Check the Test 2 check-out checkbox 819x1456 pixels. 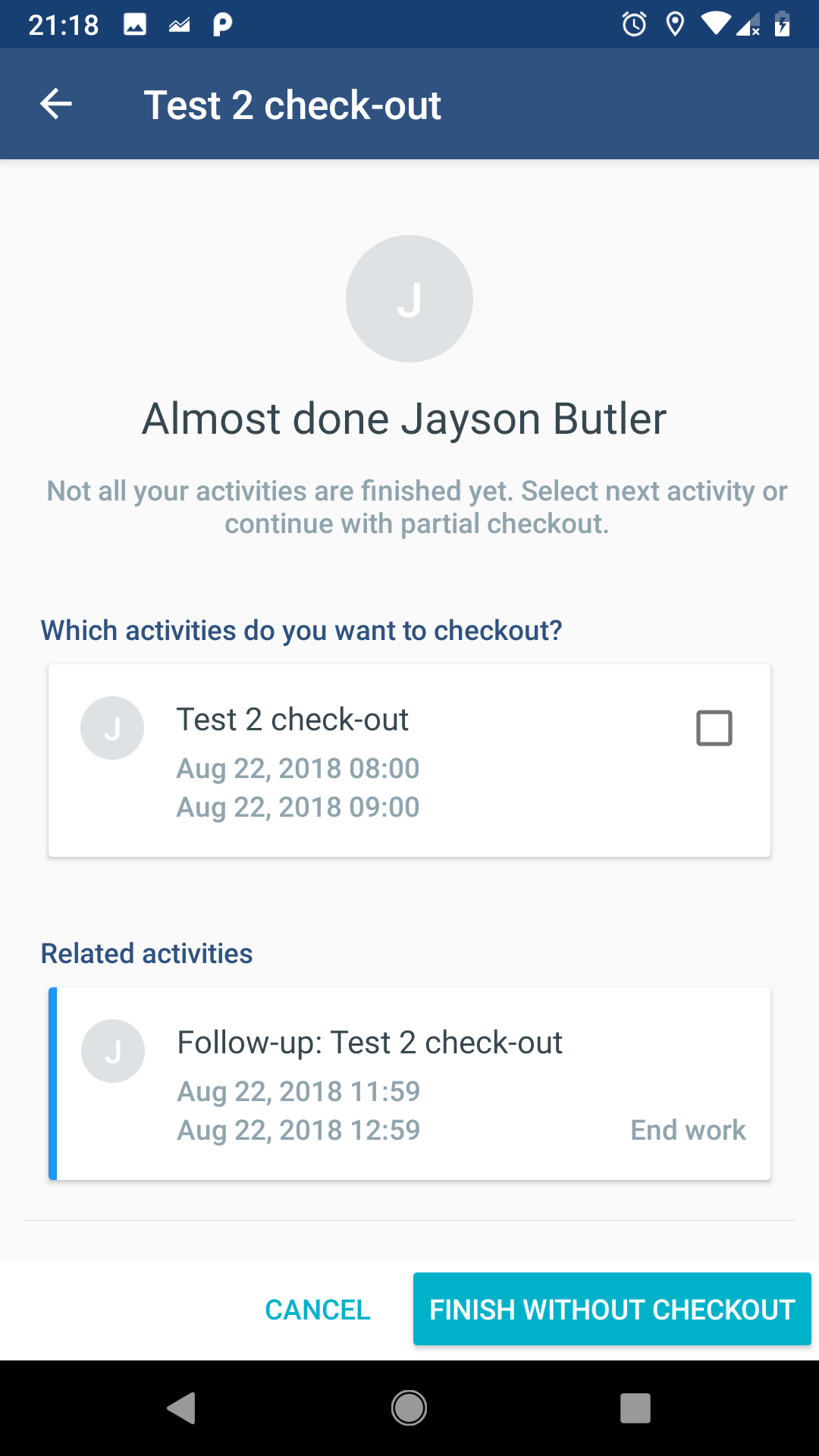pos(714,728)
